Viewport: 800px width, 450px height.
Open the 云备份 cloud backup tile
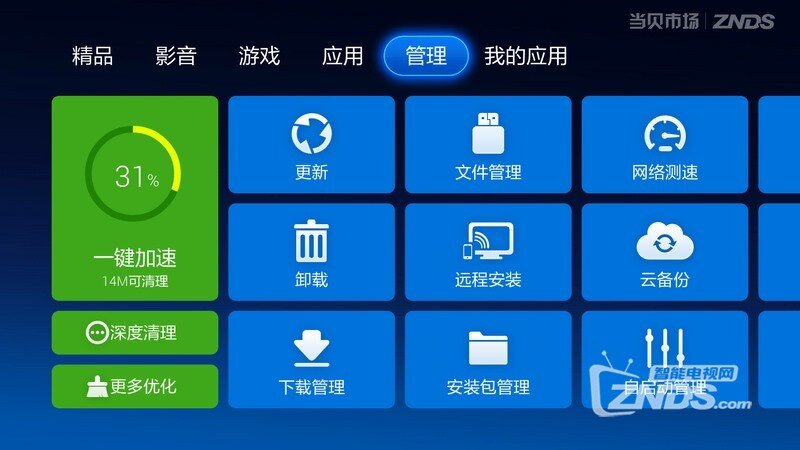(665, 252)
